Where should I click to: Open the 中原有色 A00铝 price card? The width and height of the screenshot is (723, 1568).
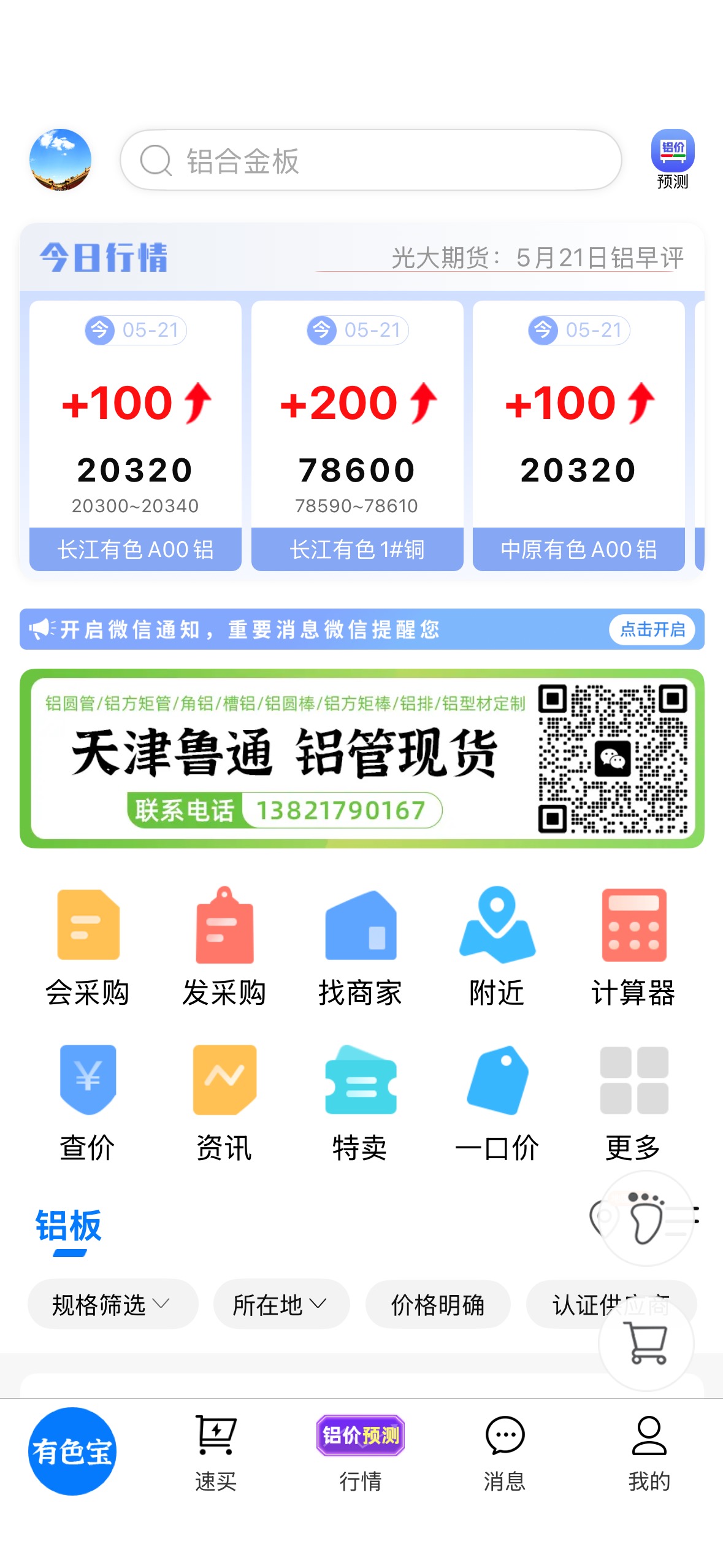(x=579, y=436)
